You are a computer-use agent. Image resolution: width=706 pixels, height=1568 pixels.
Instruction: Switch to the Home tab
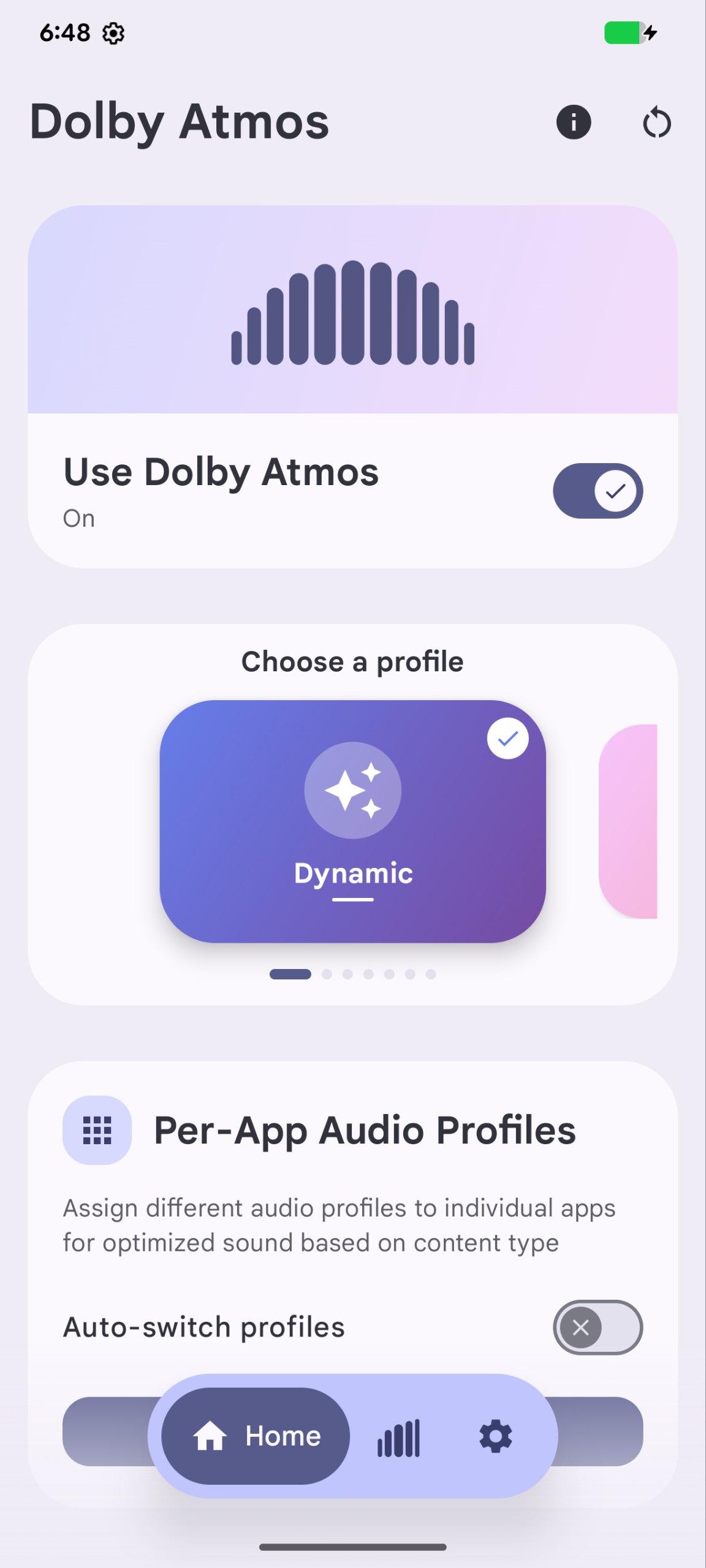[x=256, y=1436]
